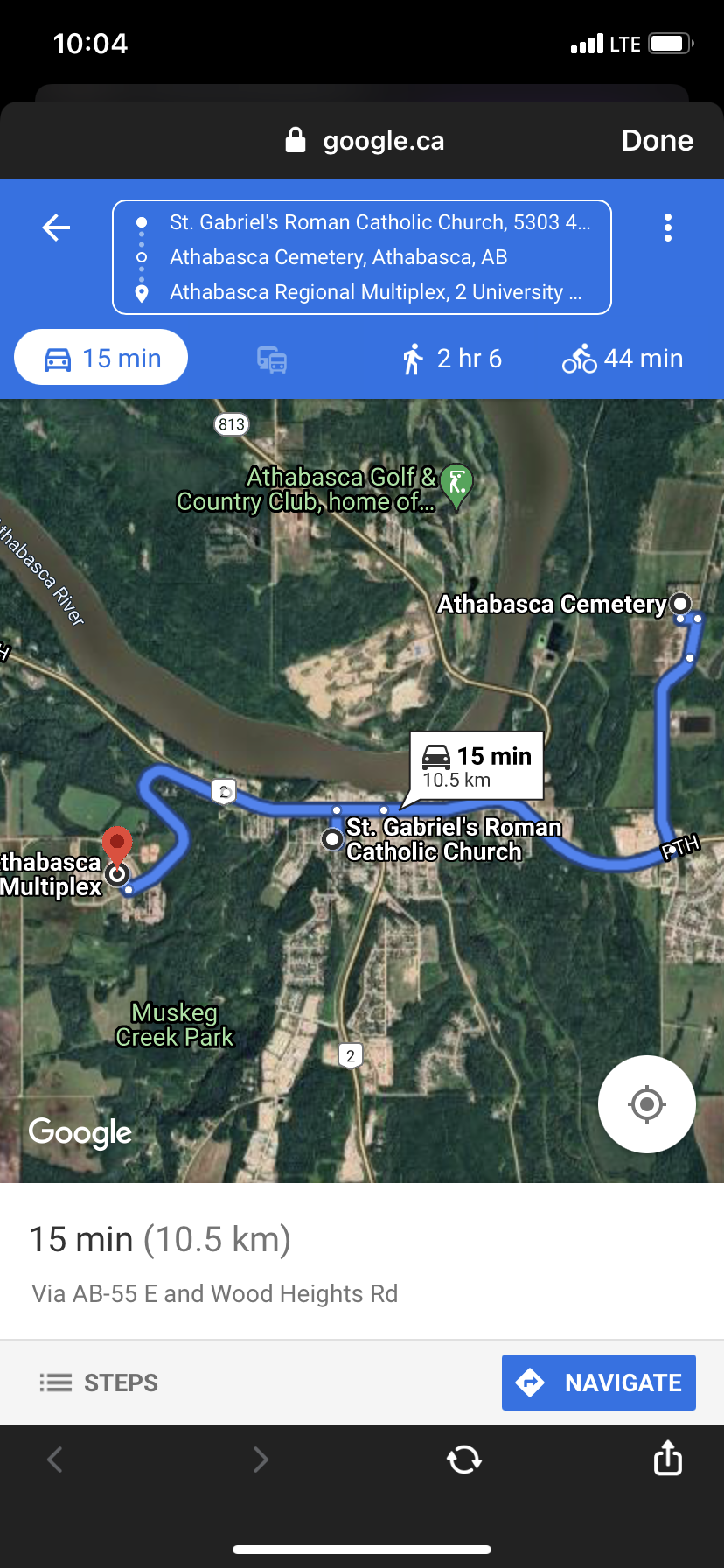The image size is (724, 1568).
Task: Select the Athabasca Multiplex red pin
Action: [x=117, y=849]
